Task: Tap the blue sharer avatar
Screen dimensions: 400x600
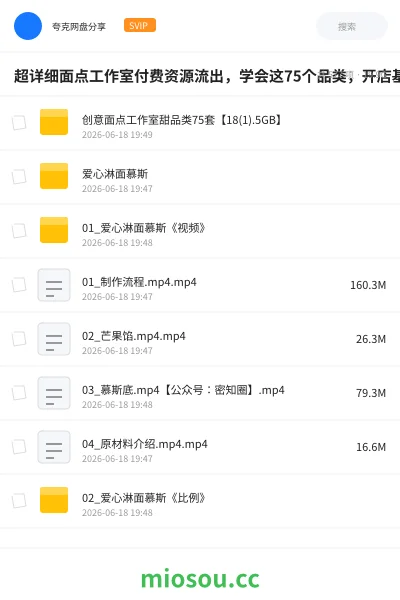Action: click(28, 26)
